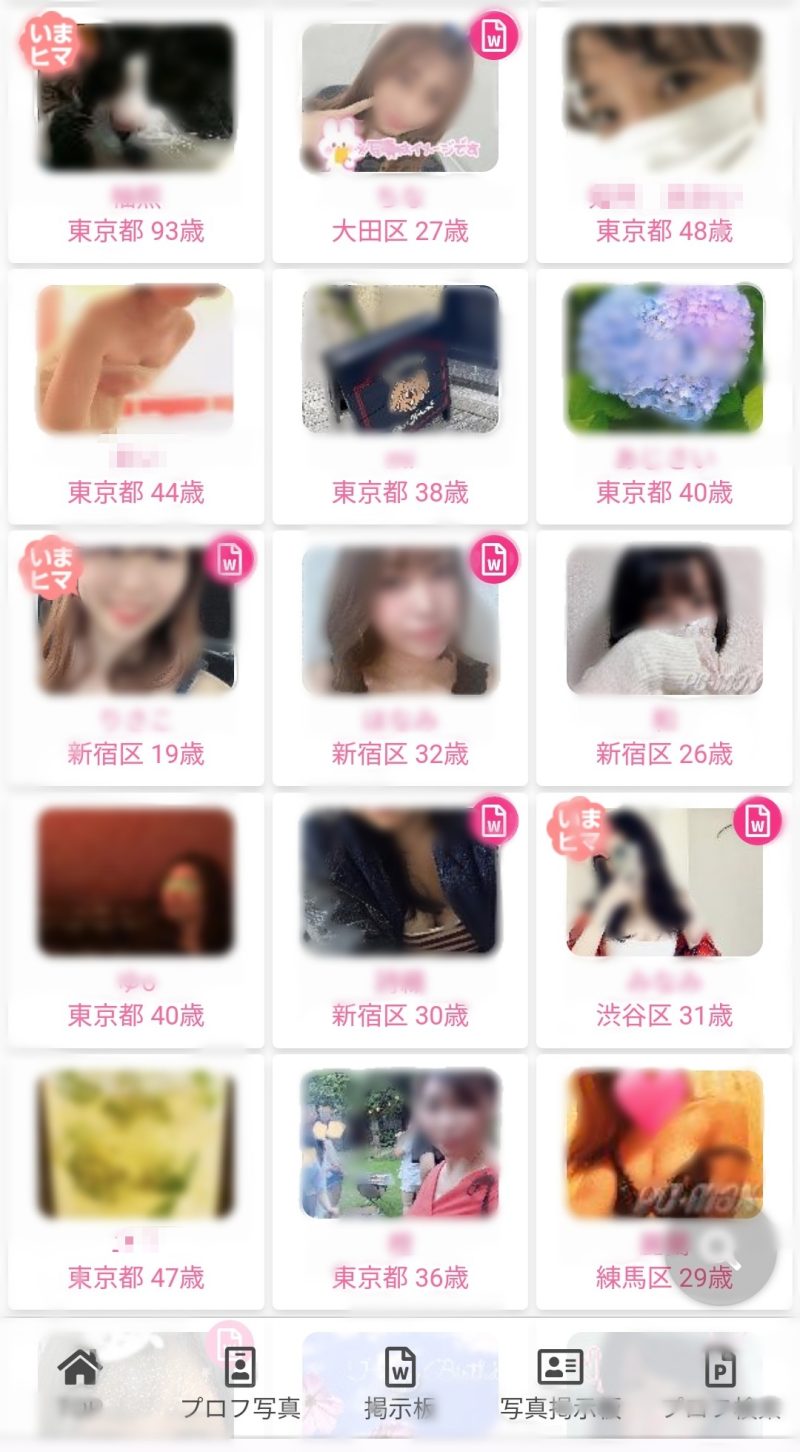View the 新宿区 19歳 profile
800x1452 pixels.
pos(136,658)
